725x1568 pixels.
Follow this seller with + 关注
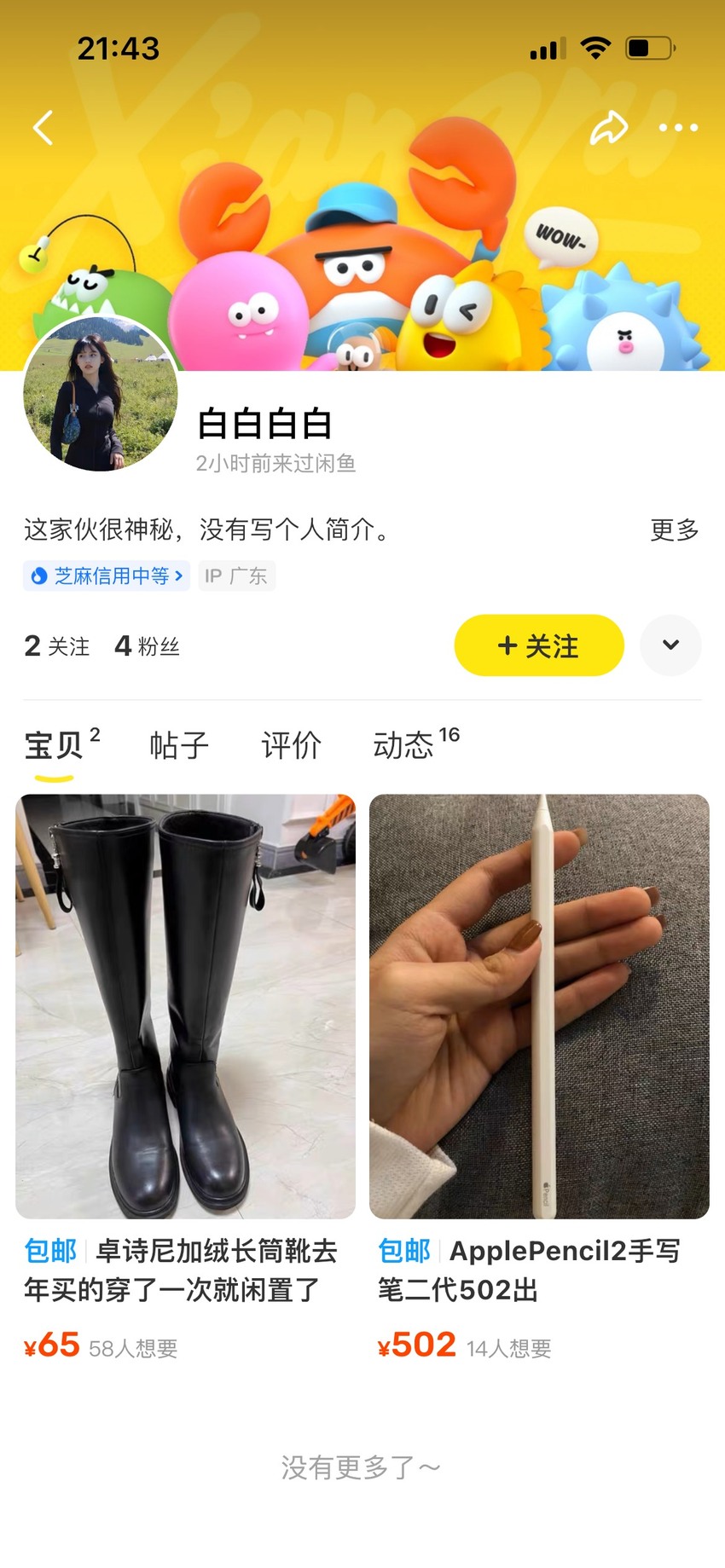(x=539, y=645)
